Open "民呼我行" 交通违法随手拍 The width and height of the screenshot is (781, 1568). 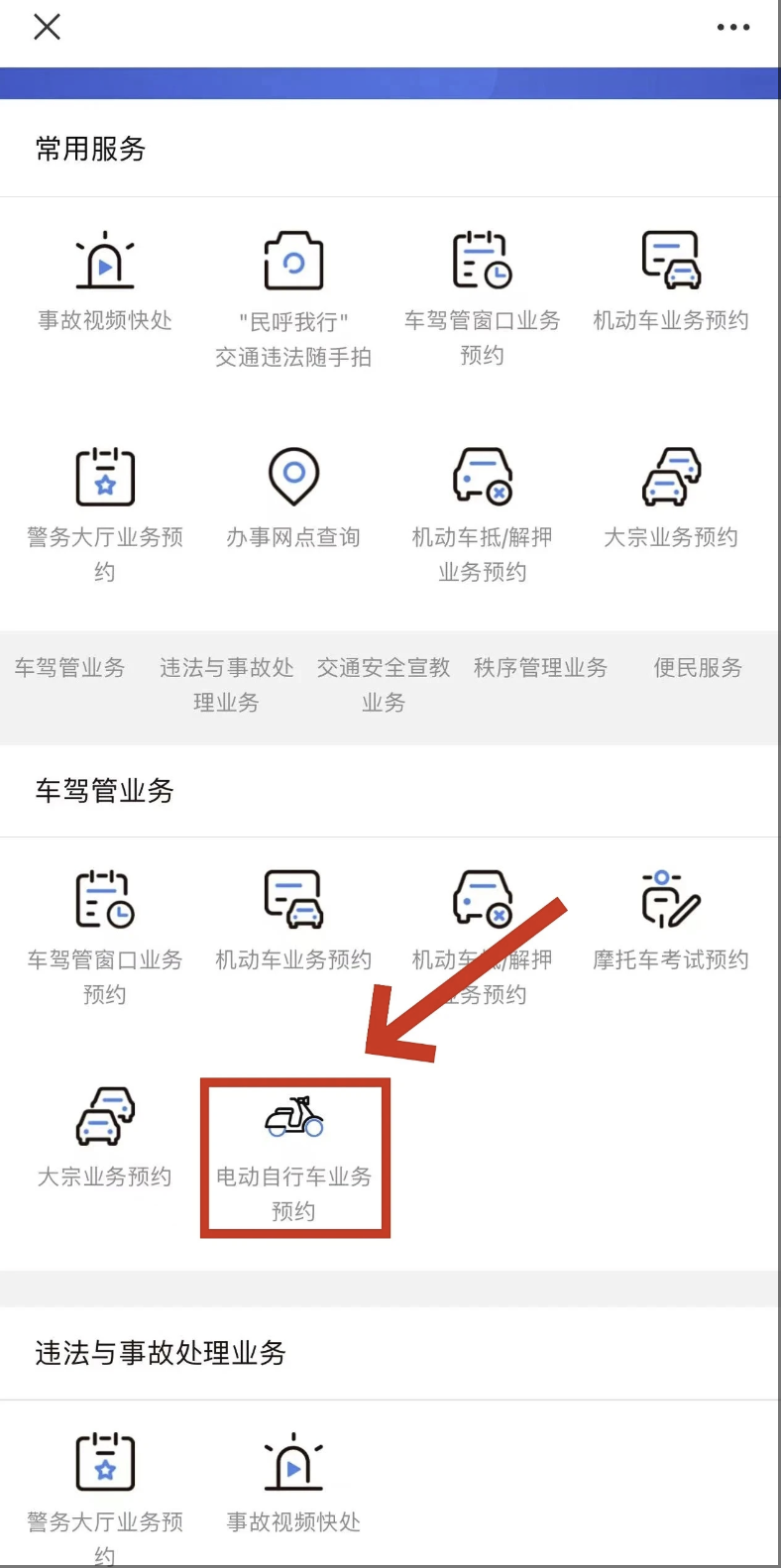(293, 297)
